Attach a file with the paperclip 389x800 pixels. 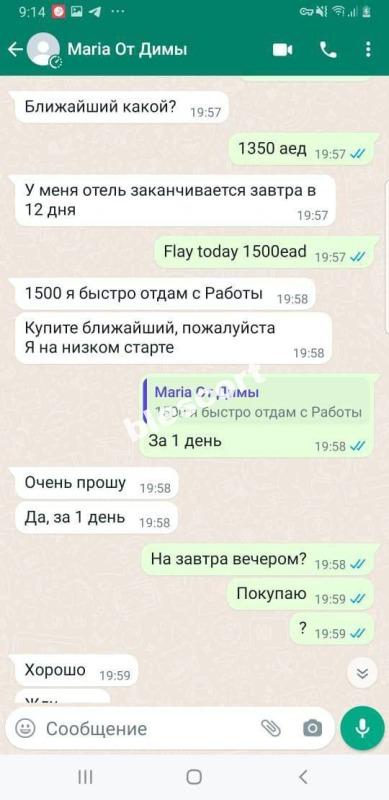(x=271, y=728)
